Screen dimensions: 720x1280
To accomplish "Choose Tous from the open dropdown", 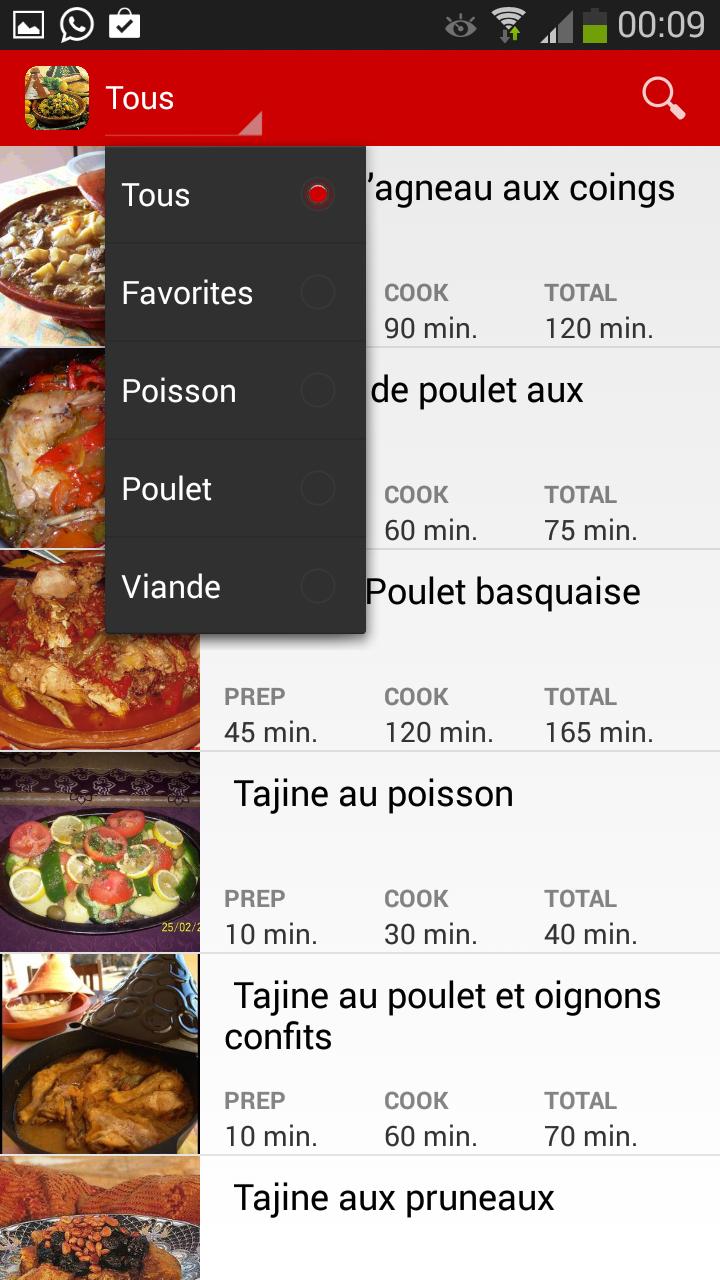I will [x=233, y=194].
